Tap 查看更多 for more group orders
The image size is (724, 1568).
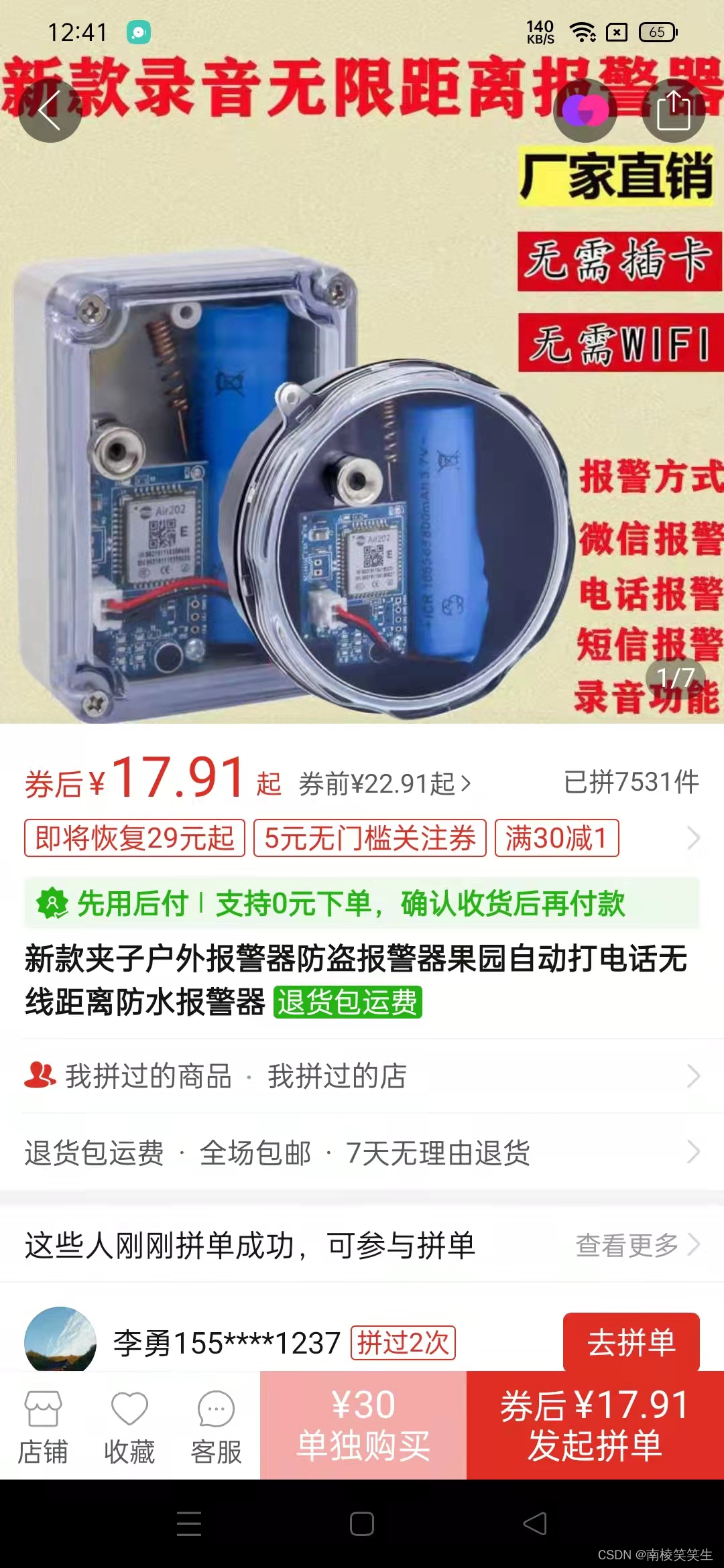click(637, 1246)
